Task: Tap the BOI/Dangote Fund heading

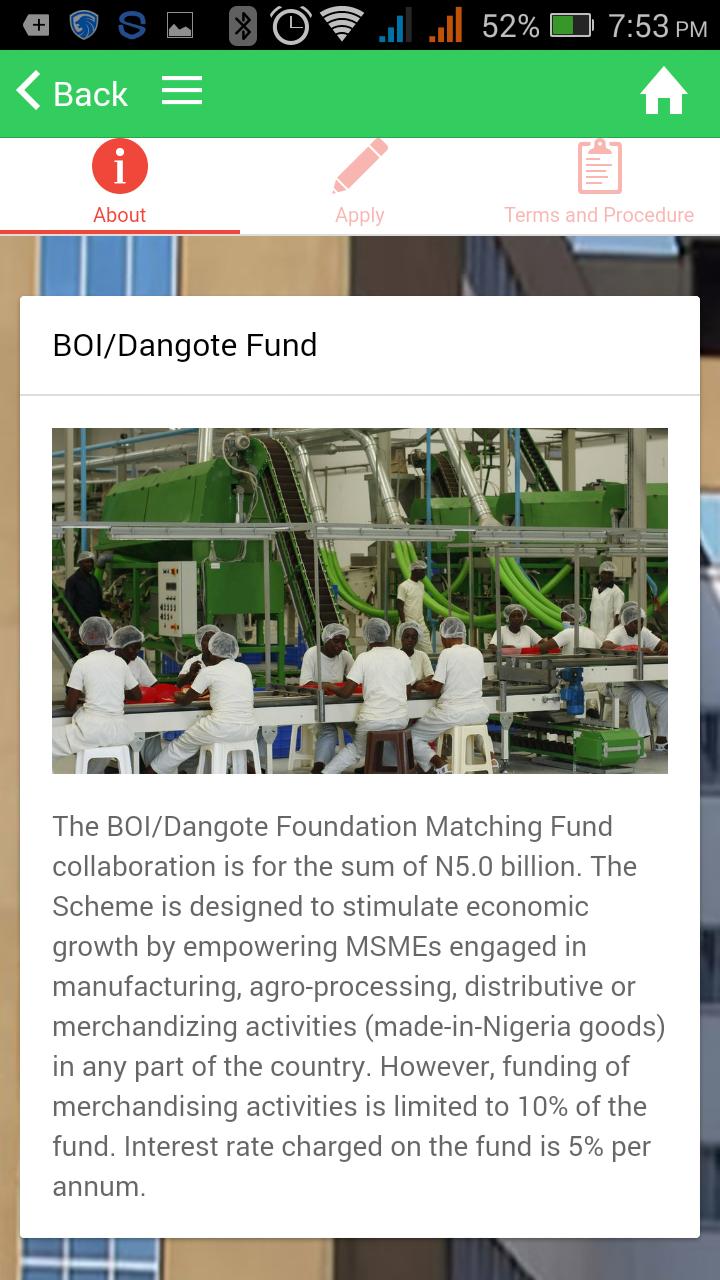Action: point(185,345)
